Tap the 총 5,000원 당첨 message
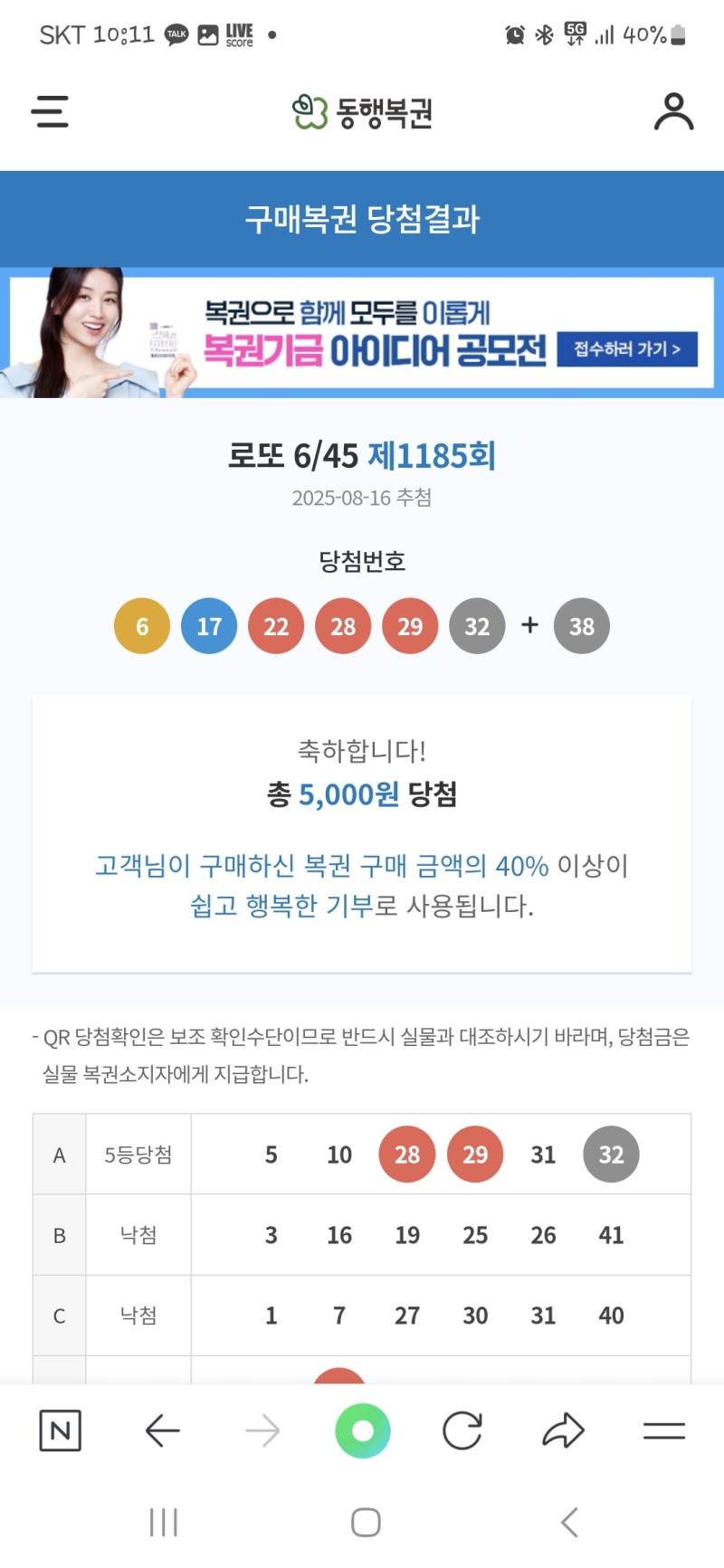724x1568 pixels. pyautogui.click(x=362, y=794)
